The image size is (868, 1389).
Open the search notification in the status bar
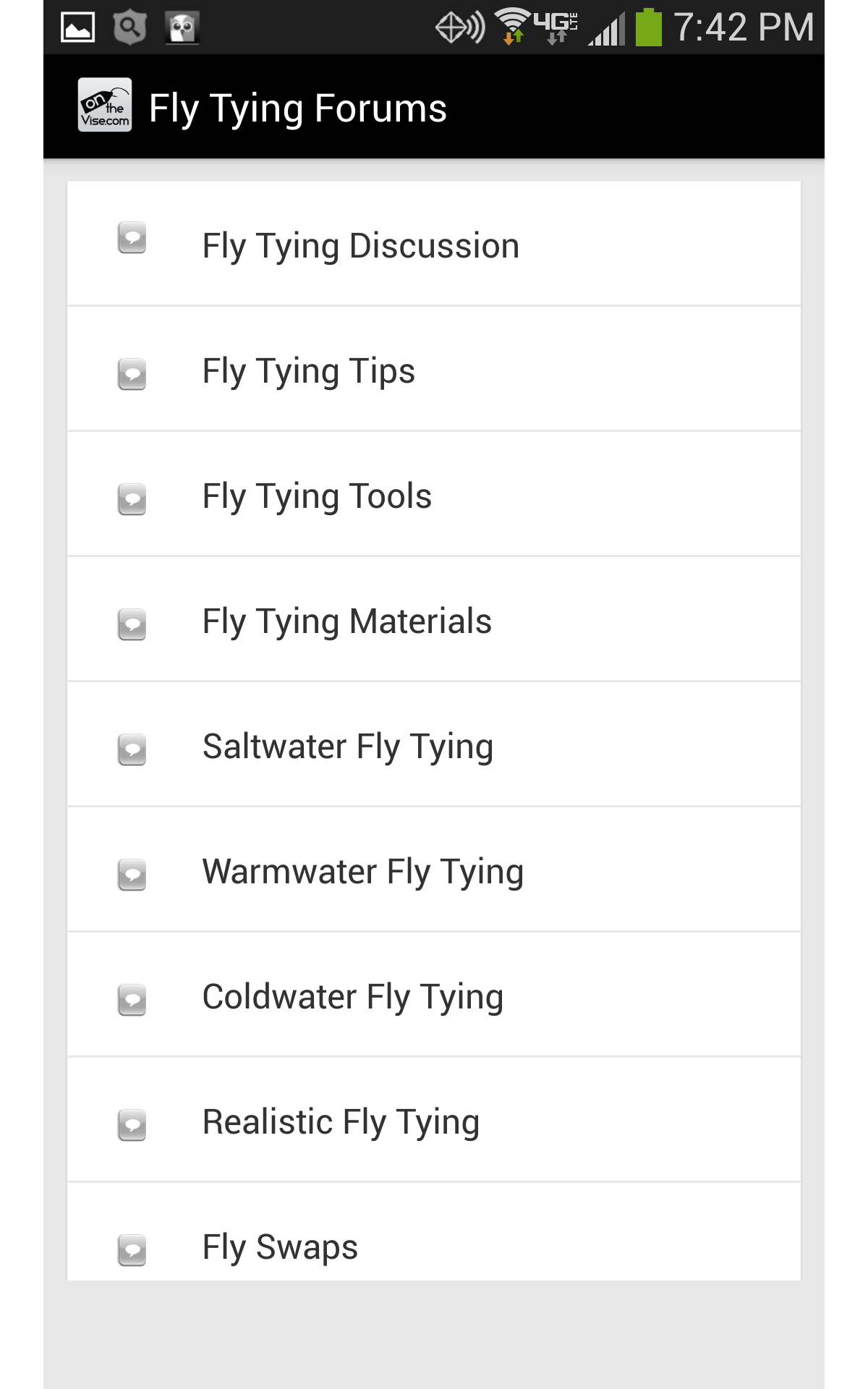(130, 27)
